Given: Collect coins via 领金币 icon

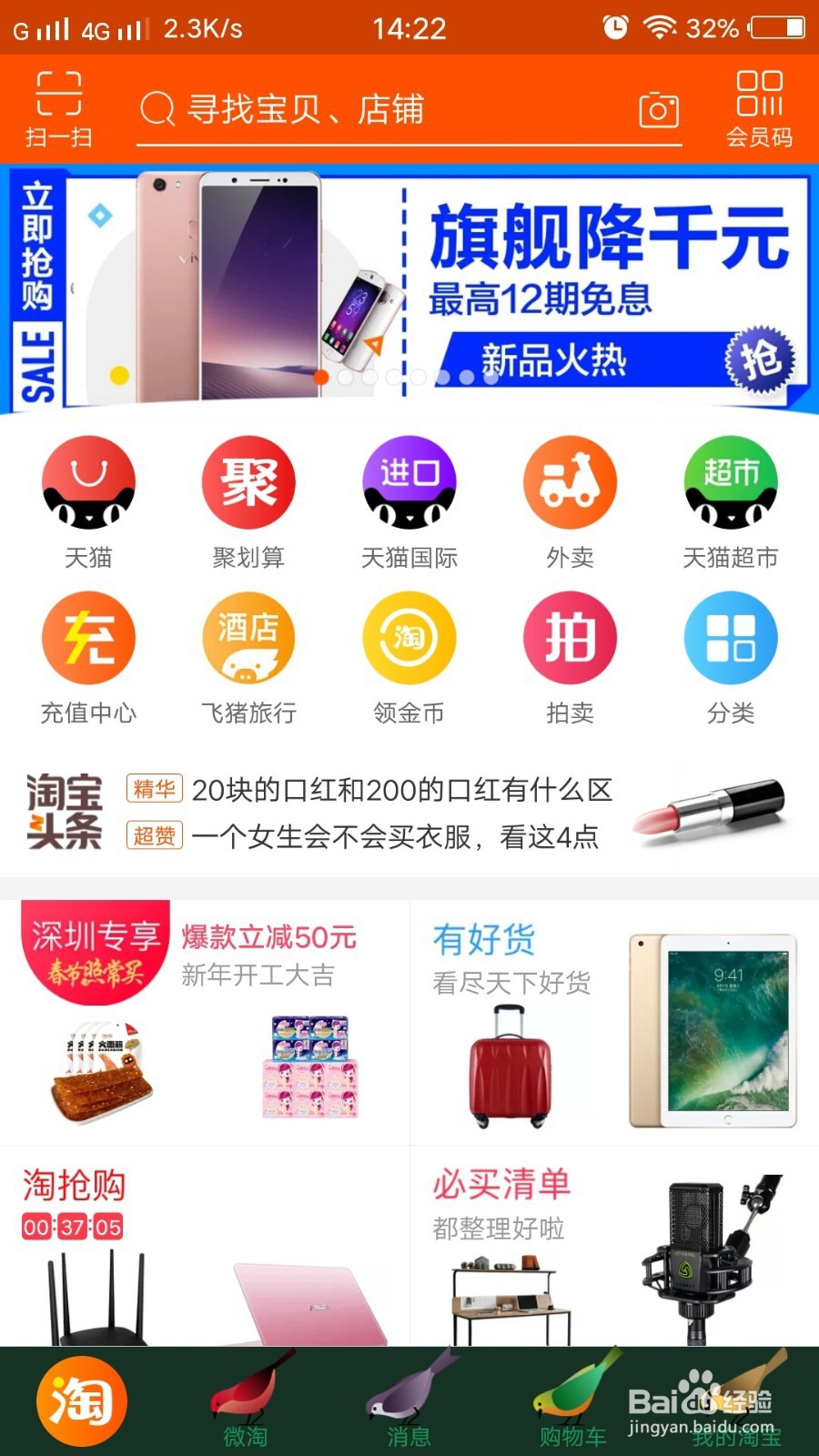Looking at the screenshot, I should [x=409, y=637].
